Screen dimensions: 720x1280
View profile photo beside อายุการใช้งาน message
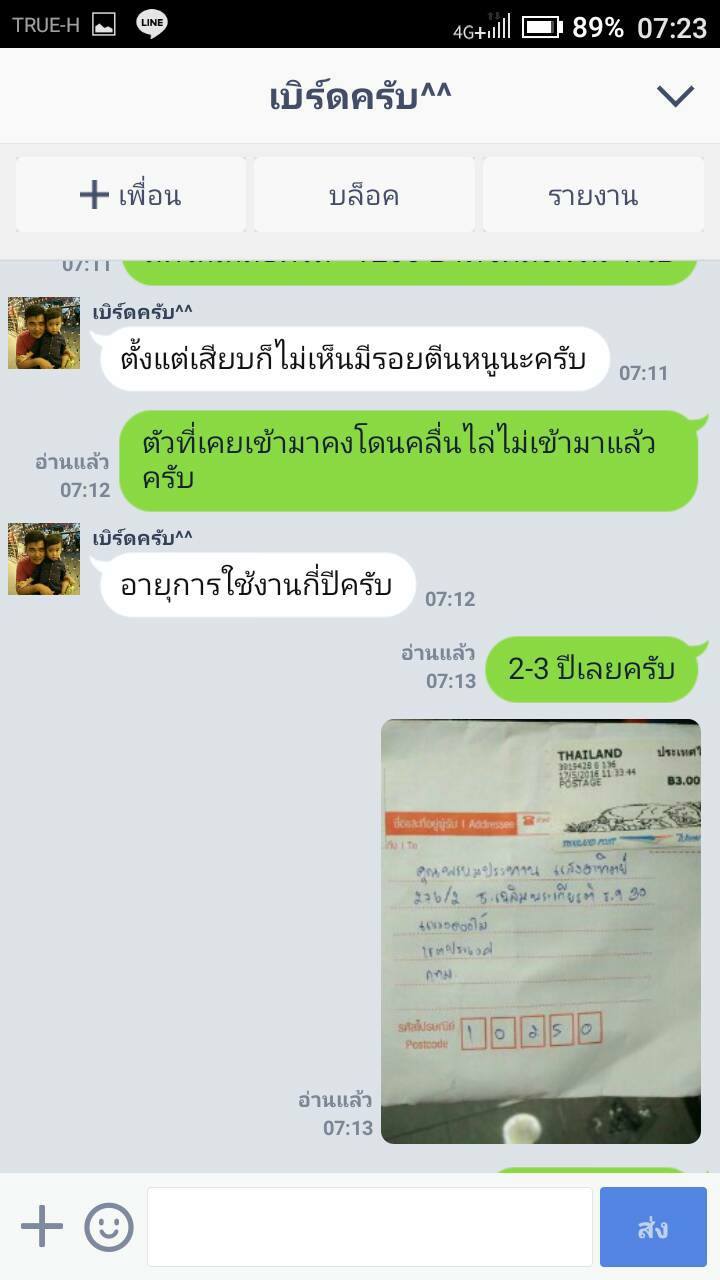point(44,559)
